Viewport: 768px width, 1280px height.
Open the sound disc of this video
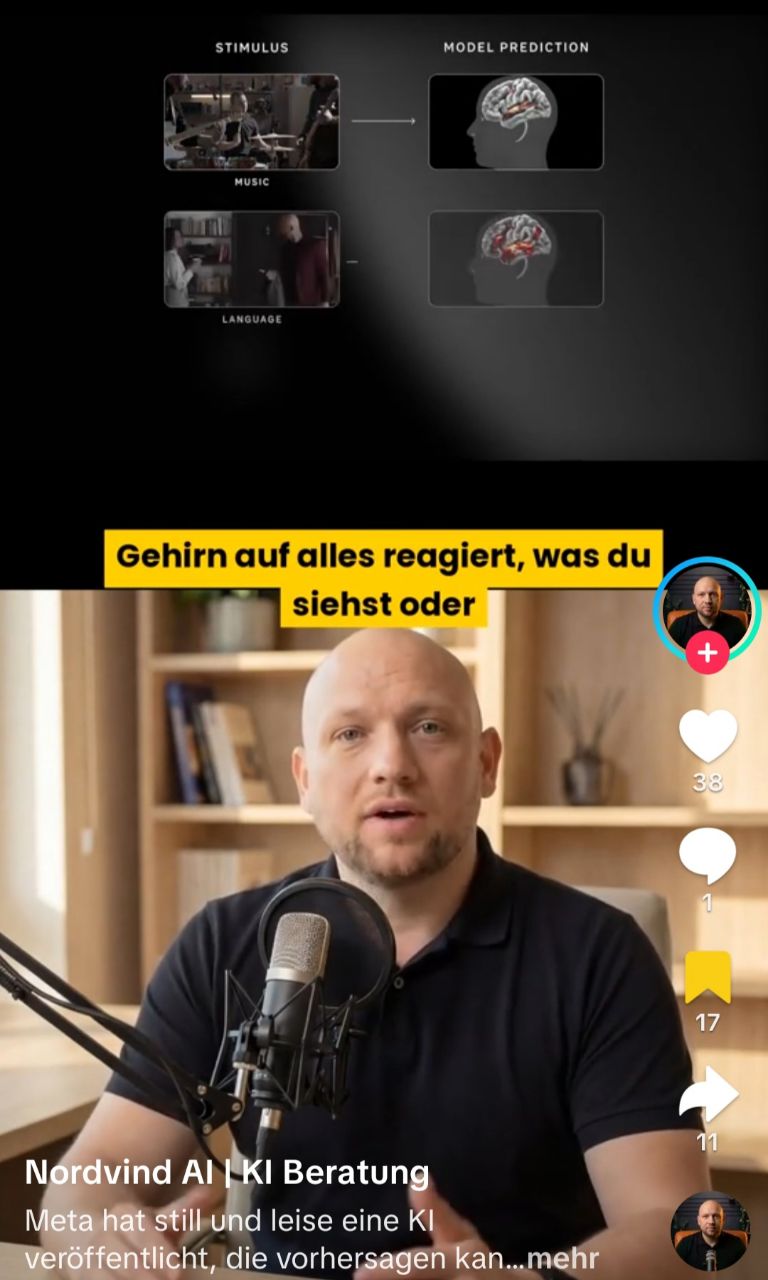pyautogui.click(x=710, y=1230)
